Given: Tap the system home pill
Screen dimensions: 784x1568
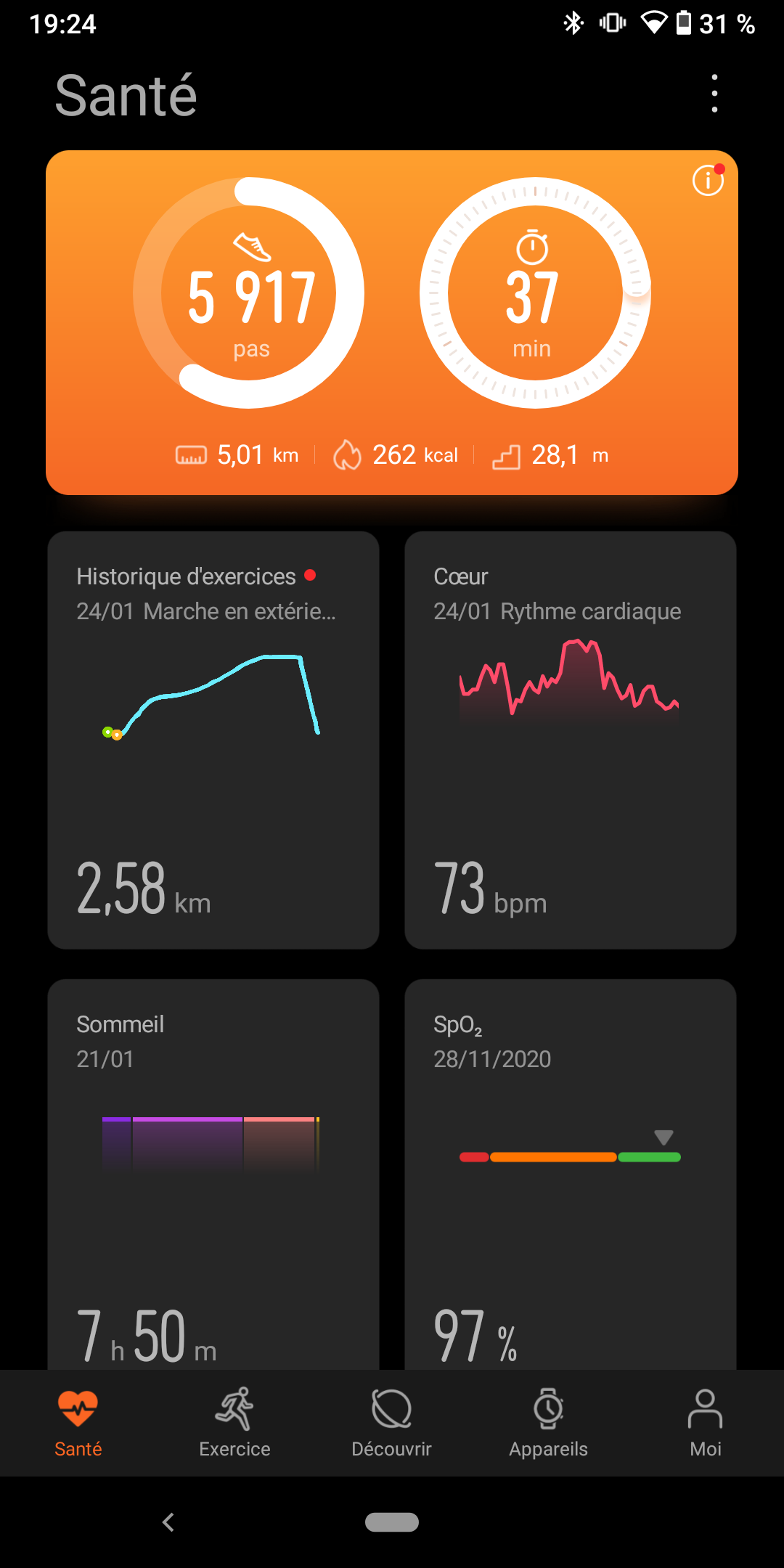Looking at the screenshot, I should tap(392, 1522).
